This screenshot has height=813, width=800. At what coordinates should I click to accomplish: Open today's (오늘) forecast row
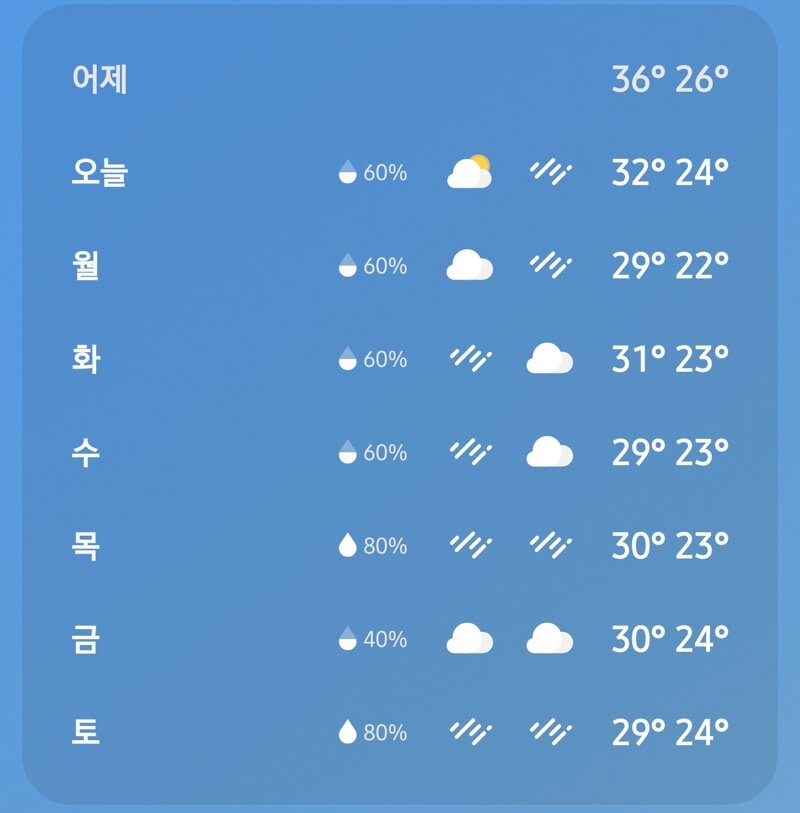[x=400, y=173]
